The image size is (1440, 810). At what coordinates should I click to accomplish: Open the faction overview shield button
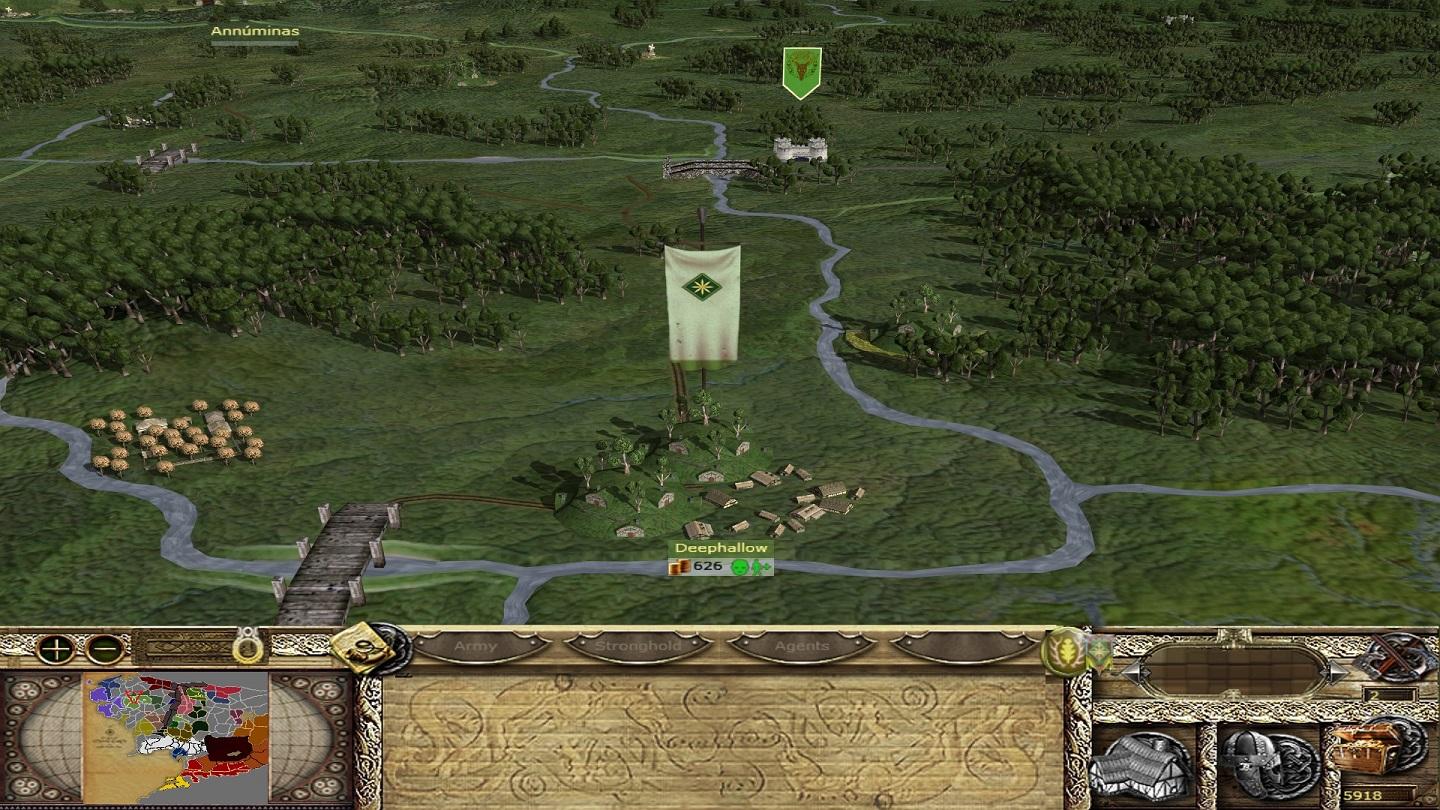point(1062,651)
